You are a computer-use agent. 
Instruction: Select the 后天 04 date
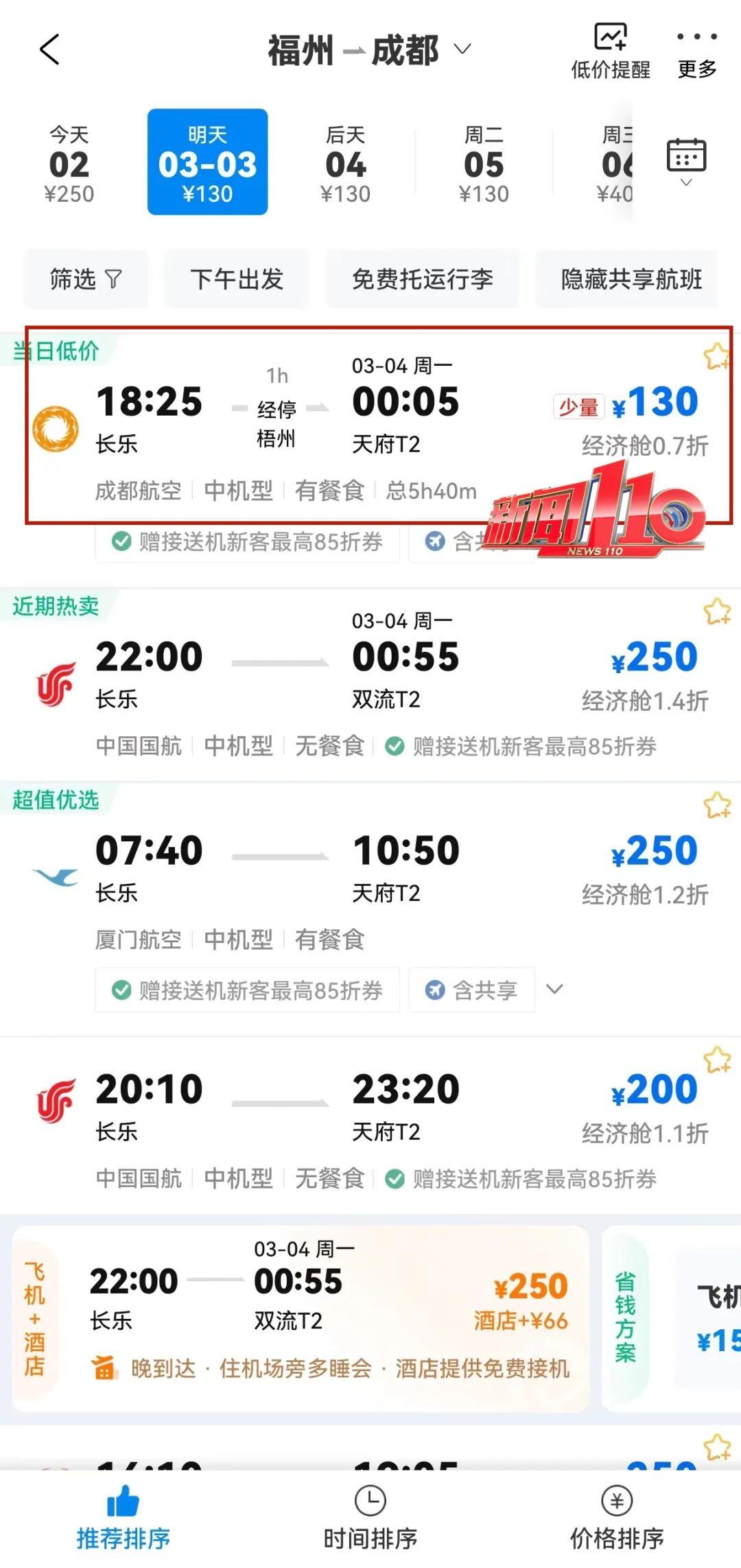[x=345, y=165]
